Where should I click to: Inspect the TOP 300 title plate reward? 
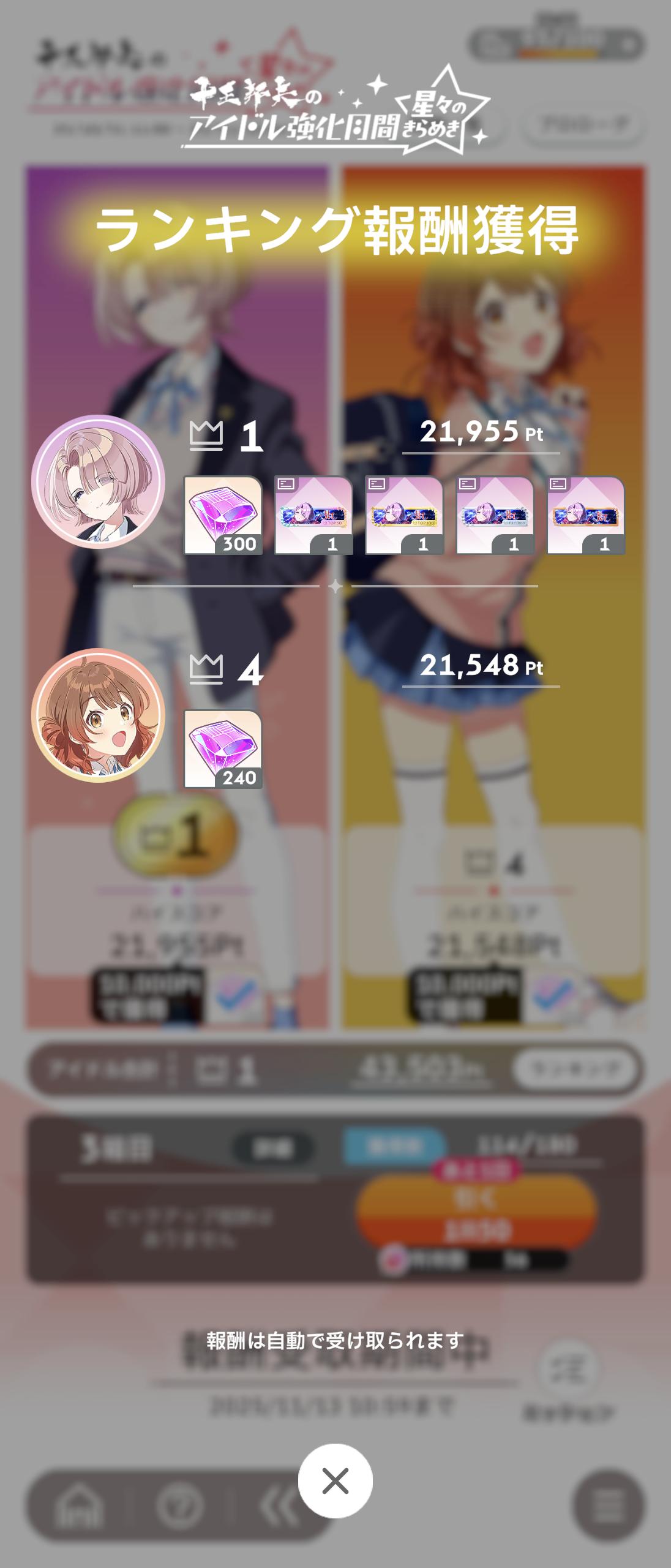click(x=404, y=515)
